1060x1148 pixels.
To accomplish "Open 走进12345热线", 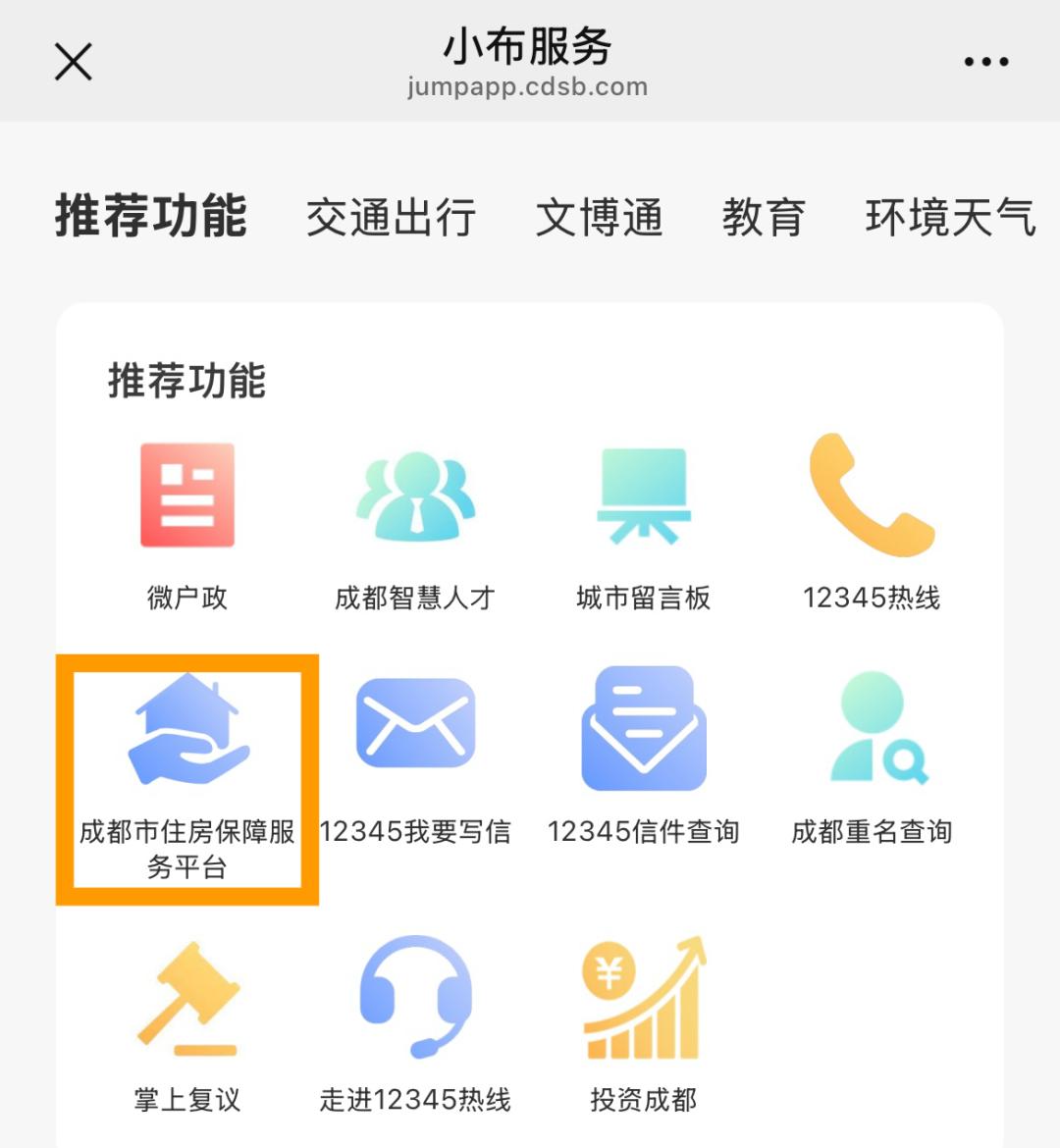I will [415, 1025].
